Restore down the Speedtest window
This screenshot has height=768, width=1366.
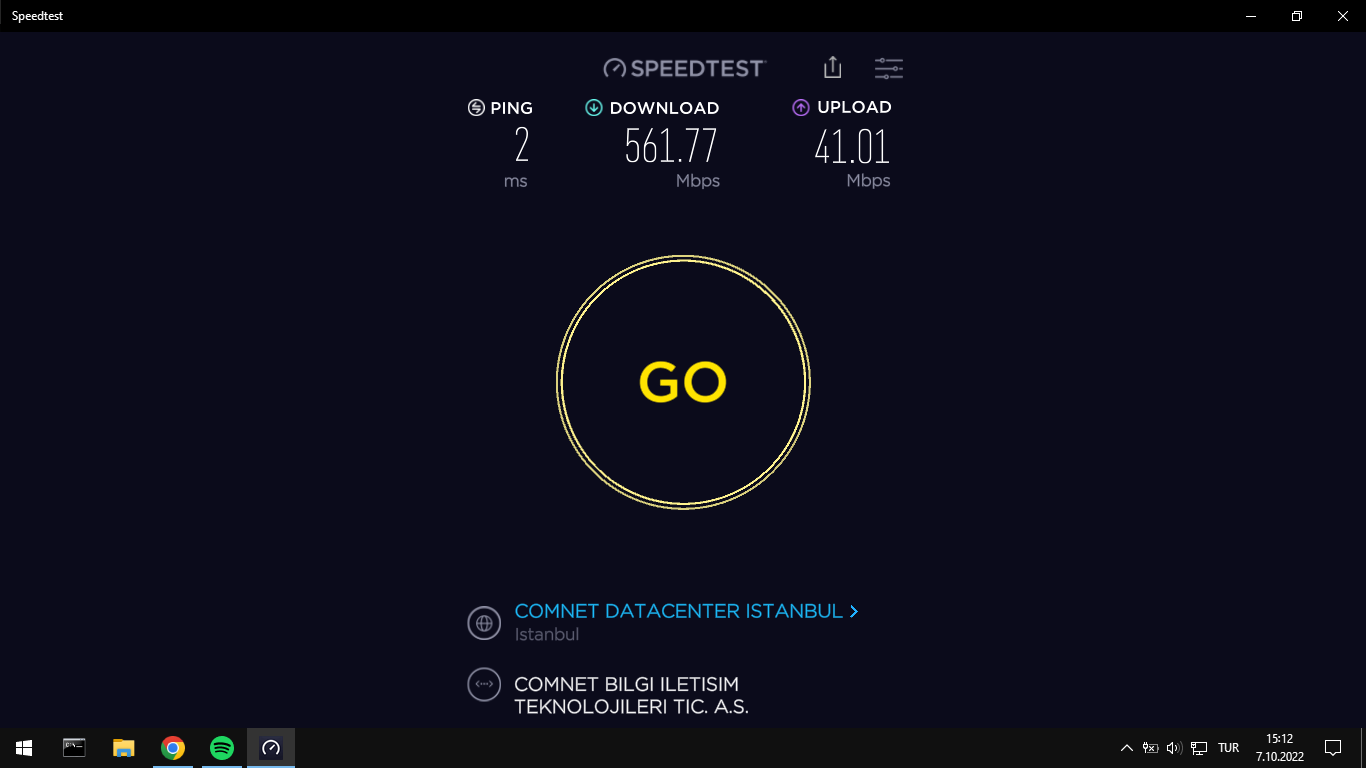click(x=1296, y=16)
